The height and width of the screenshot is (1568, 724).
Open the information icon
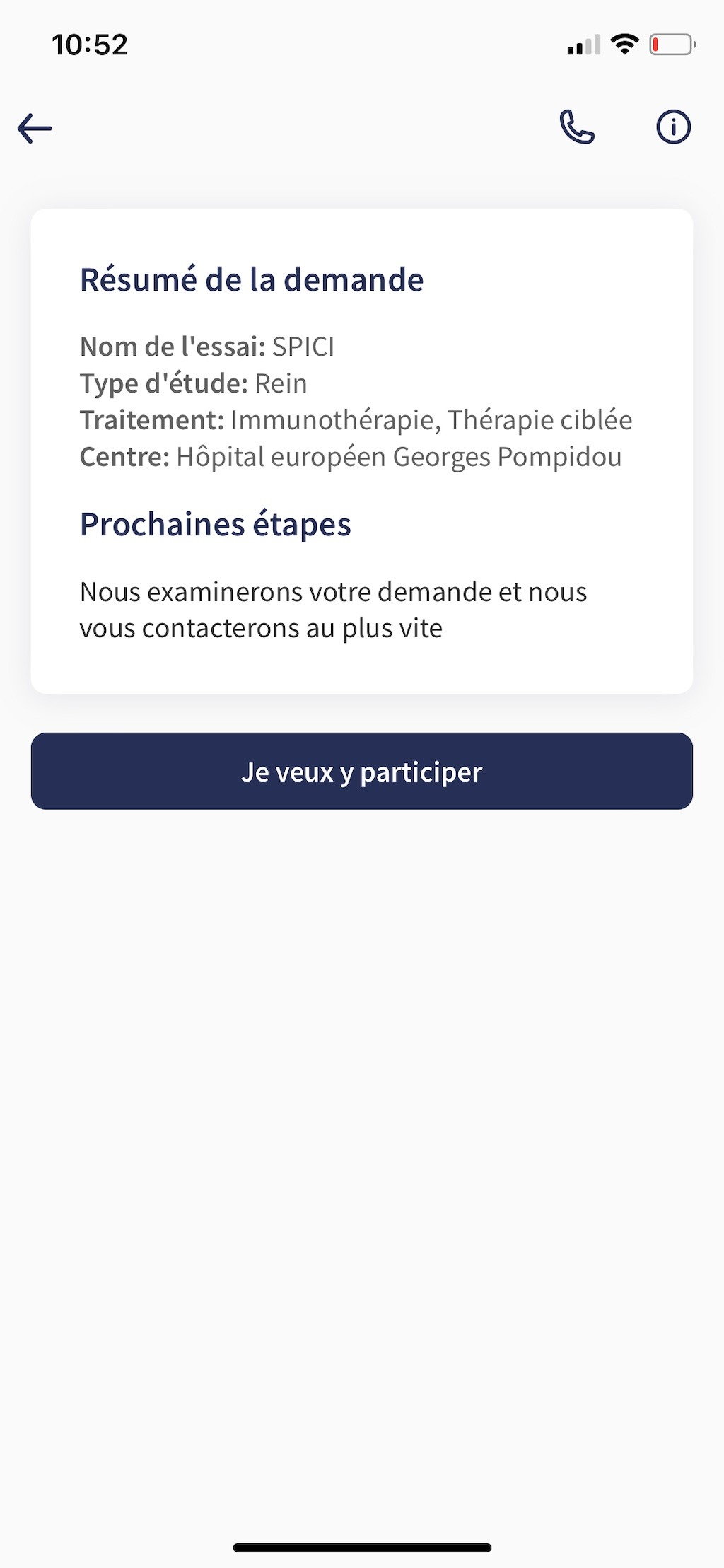673,127
